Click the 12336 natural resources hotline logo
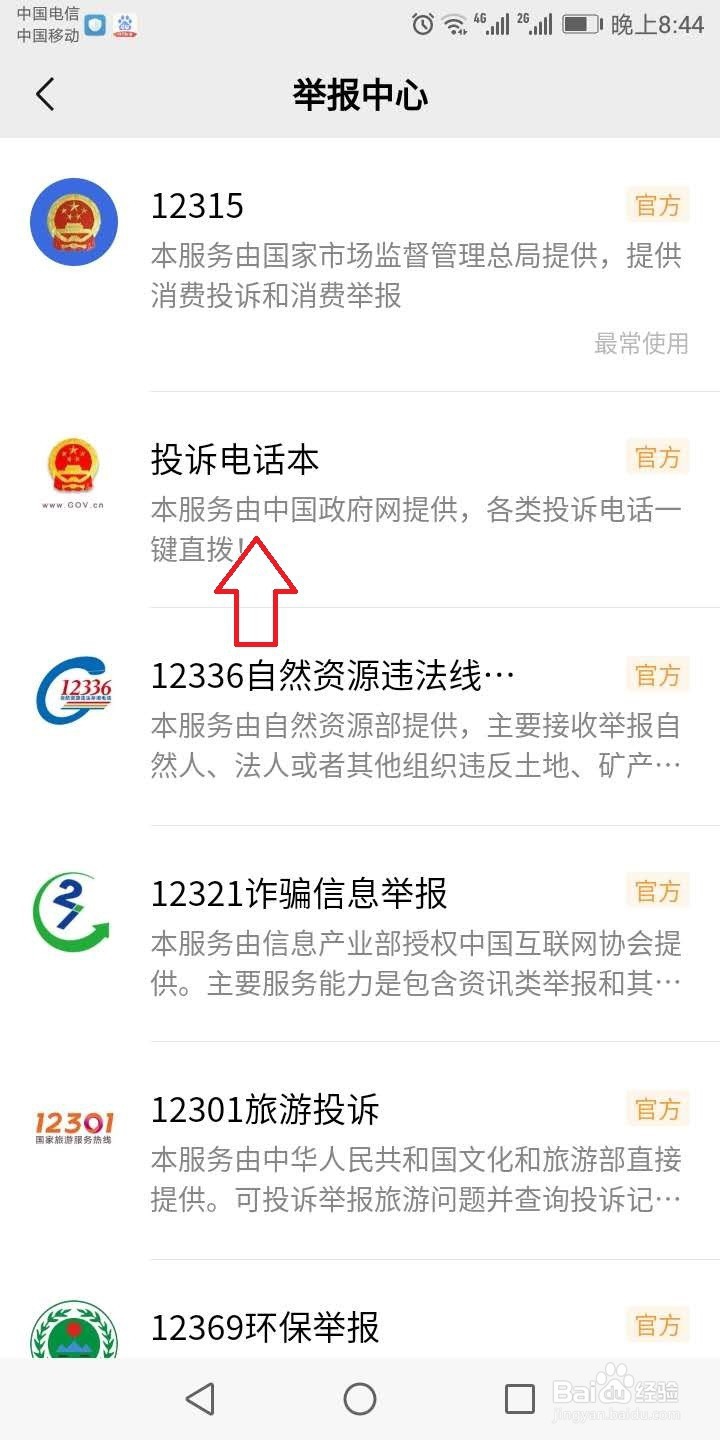Image resolution: width=720 pixels, height=1440 pixels. 74,690
